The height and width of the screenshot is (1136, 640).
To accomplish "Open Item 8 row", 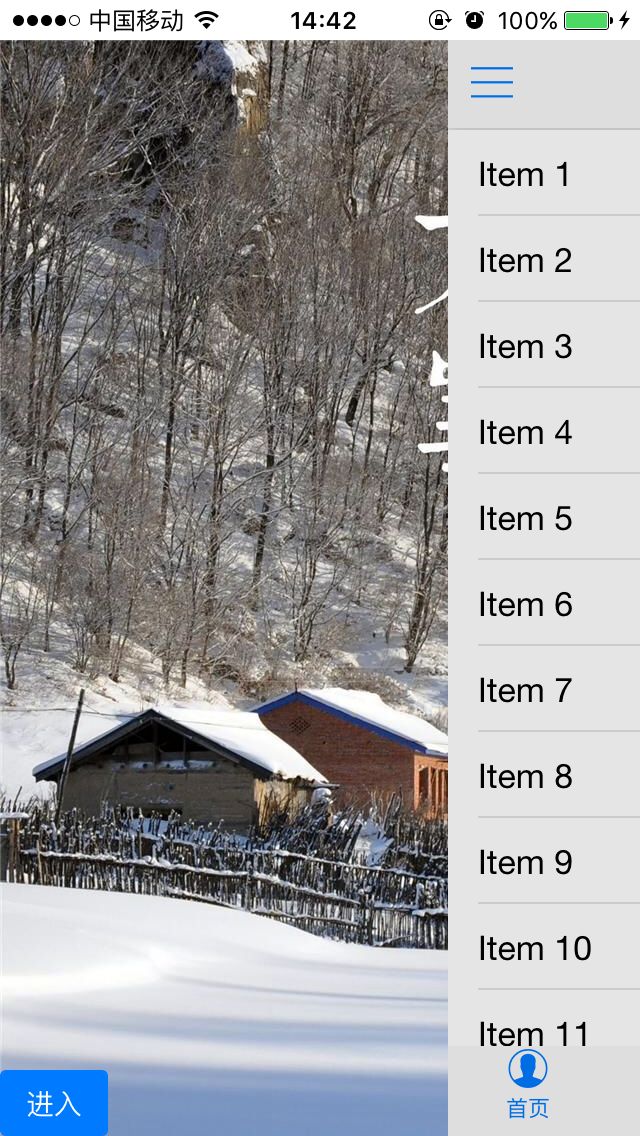I will tap(544, 775).
